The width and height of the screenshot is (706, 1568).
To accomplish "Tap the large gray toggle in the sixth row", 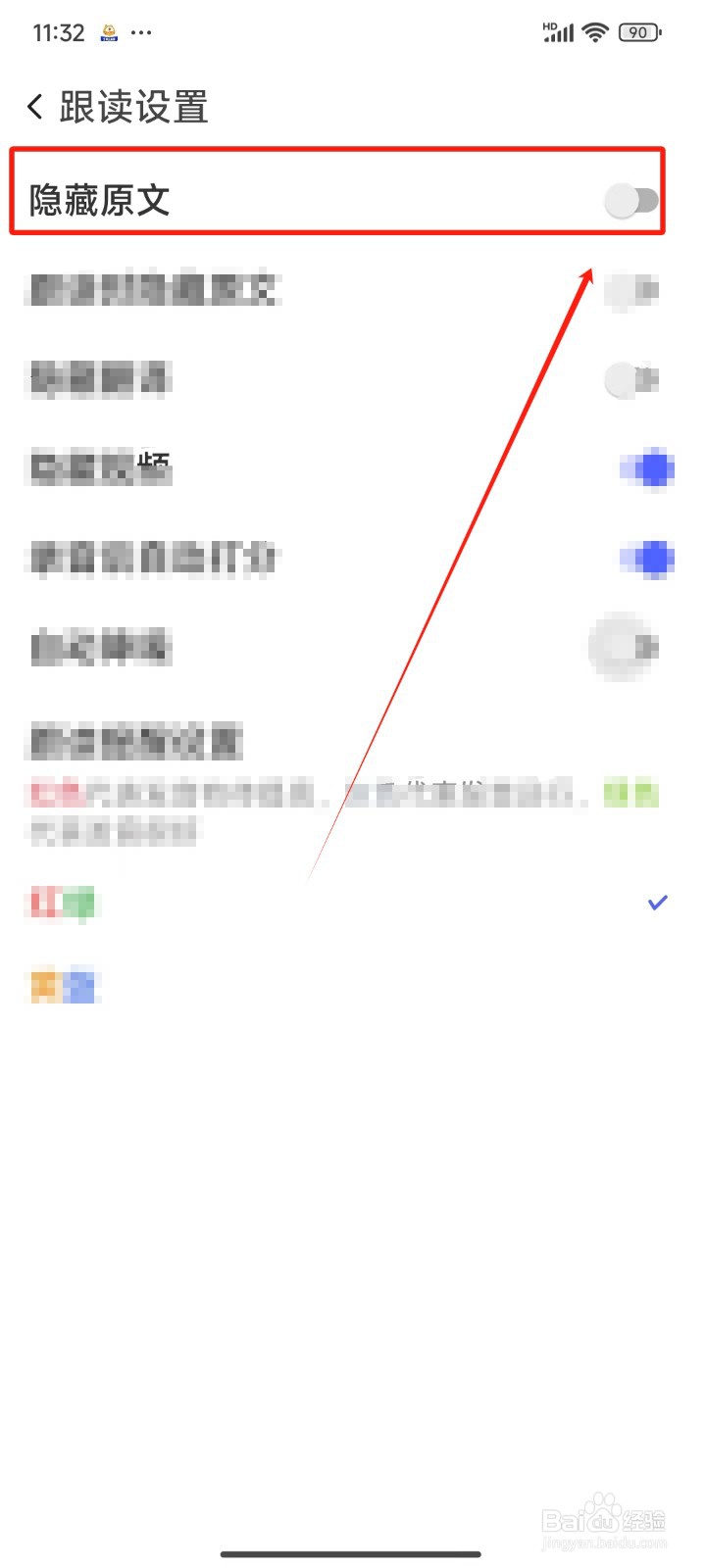I will click(x=624, y=648).
